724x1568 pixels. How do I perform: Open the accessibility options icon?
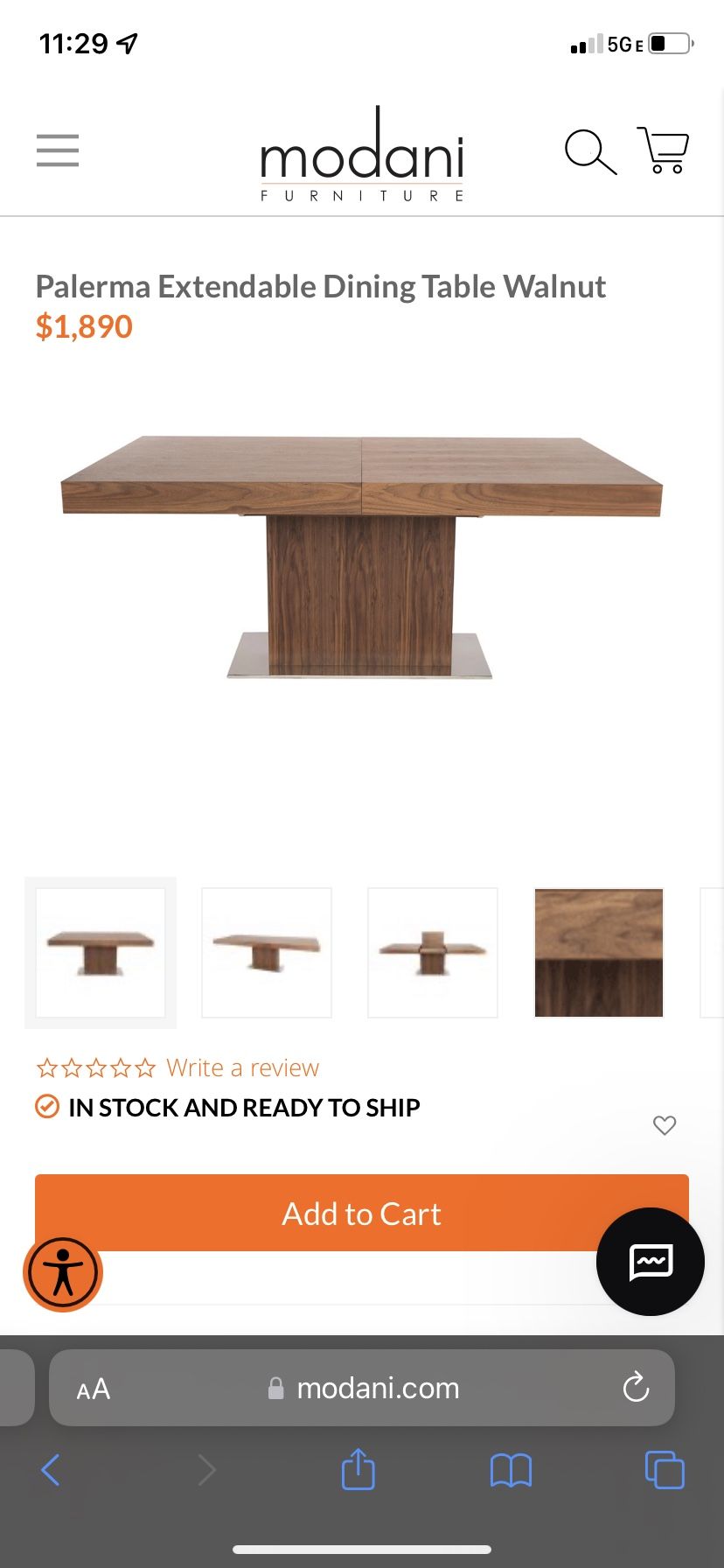tap(63, 1273)
